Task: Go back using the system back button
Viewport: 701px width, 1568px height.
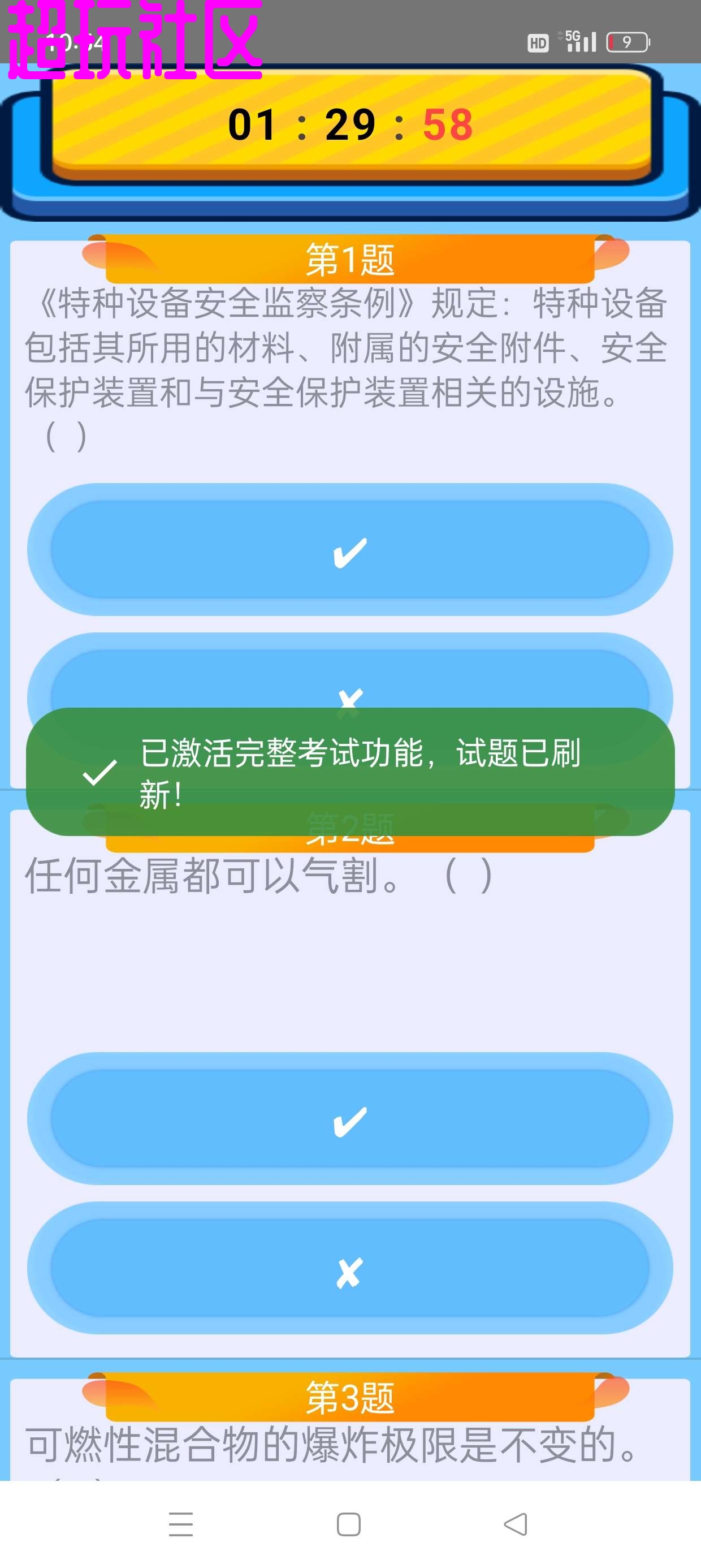Action: point(516,1523)
